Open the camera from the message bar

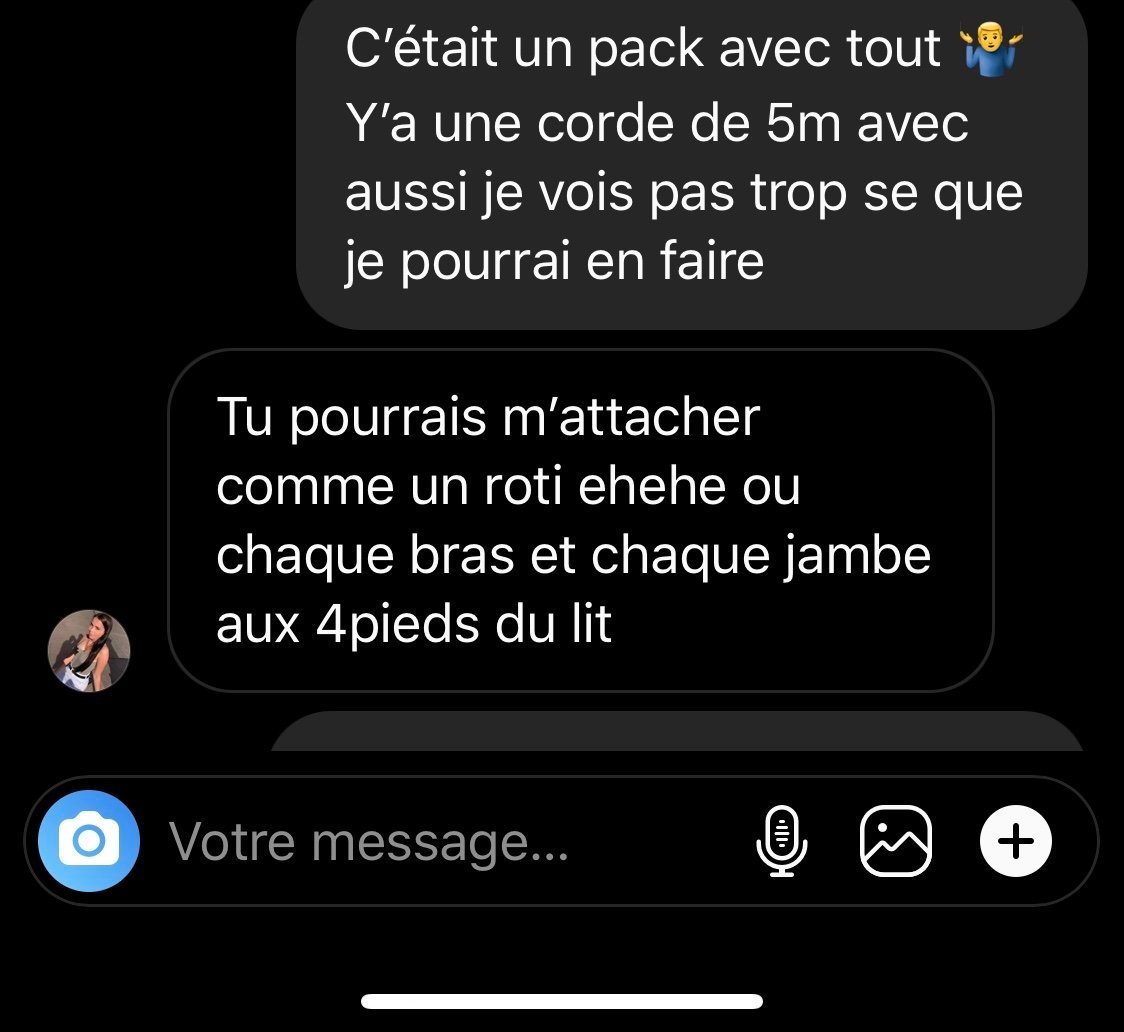click(89, 841)
